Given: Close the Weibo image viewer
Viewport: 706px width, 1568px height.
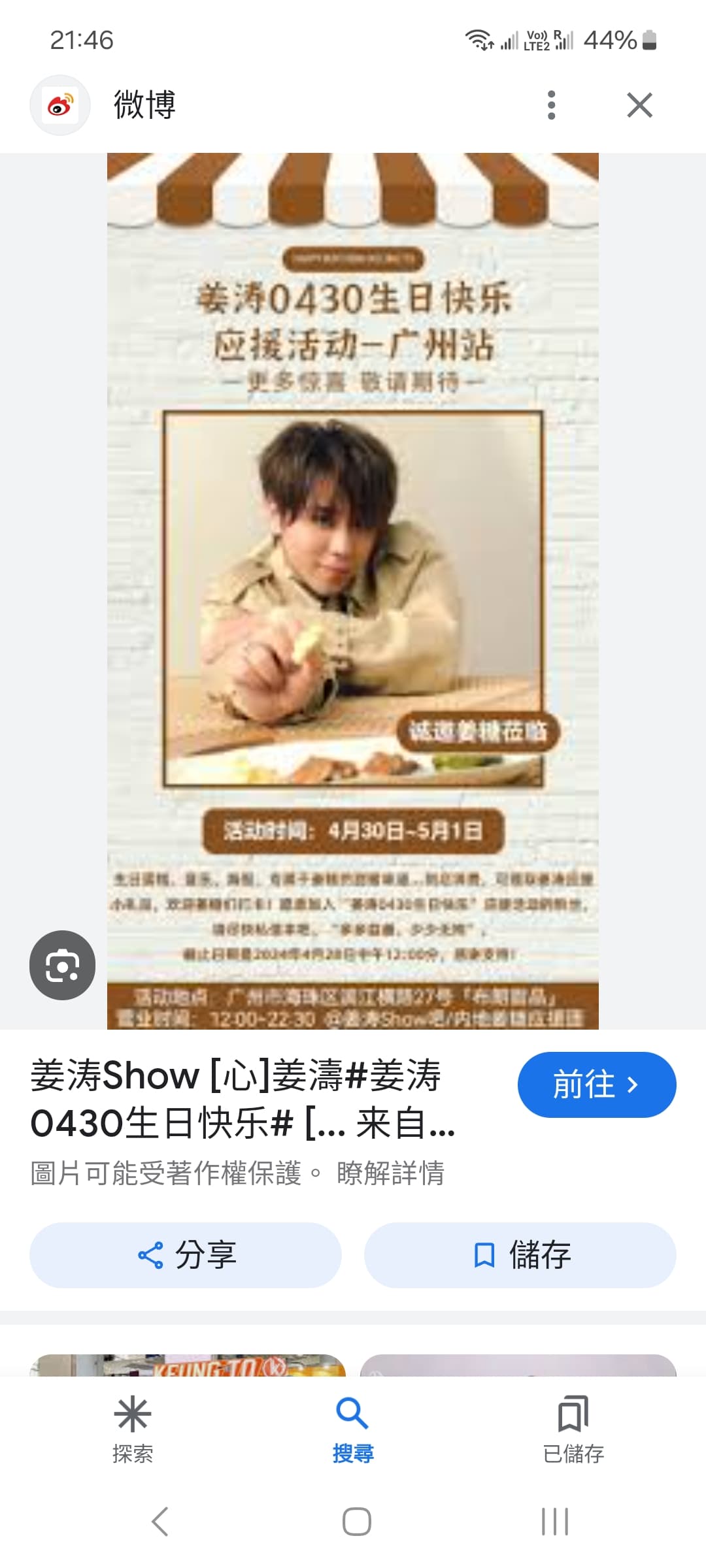Looking at the screenshot, I should click(x=639, y=105).
